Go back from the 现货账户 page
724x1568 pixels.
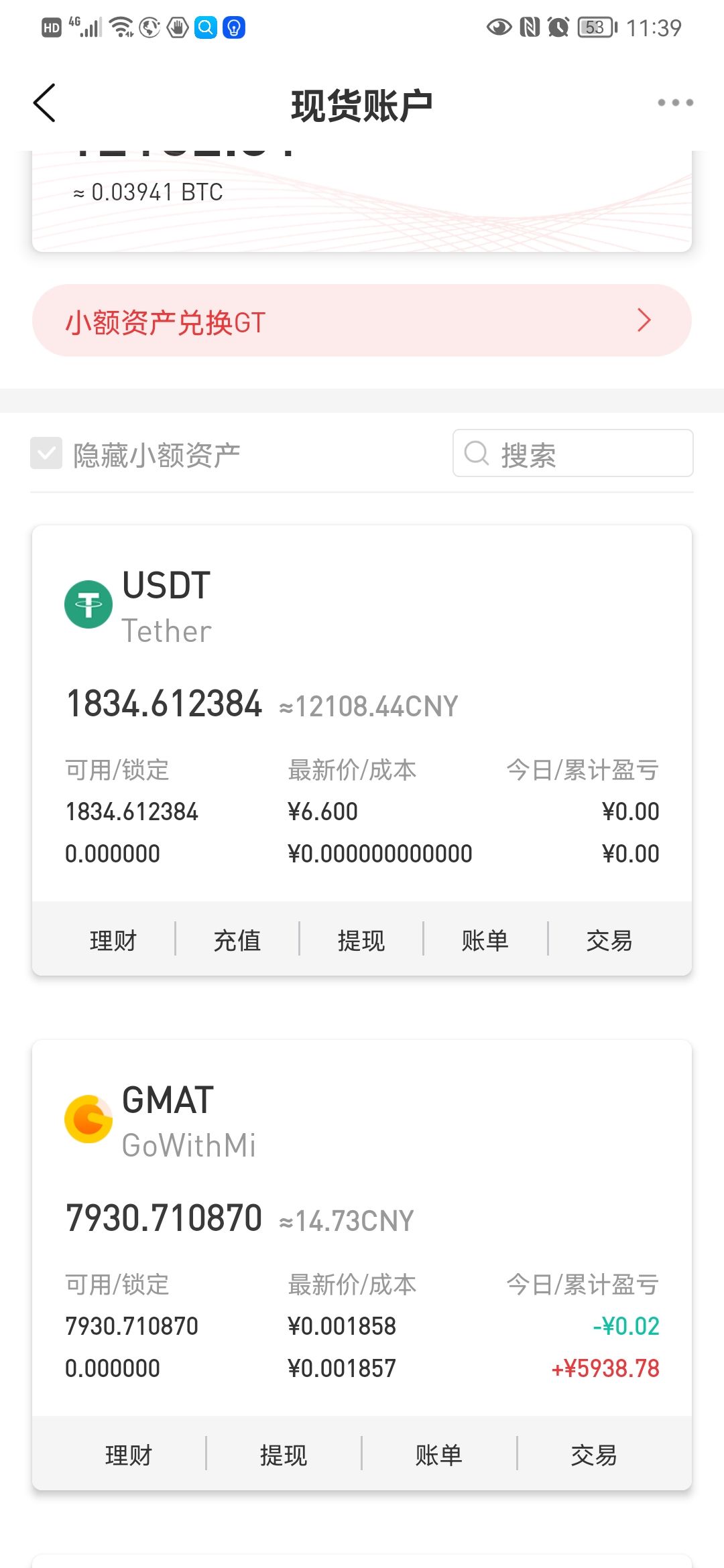(x=44, y=103)
